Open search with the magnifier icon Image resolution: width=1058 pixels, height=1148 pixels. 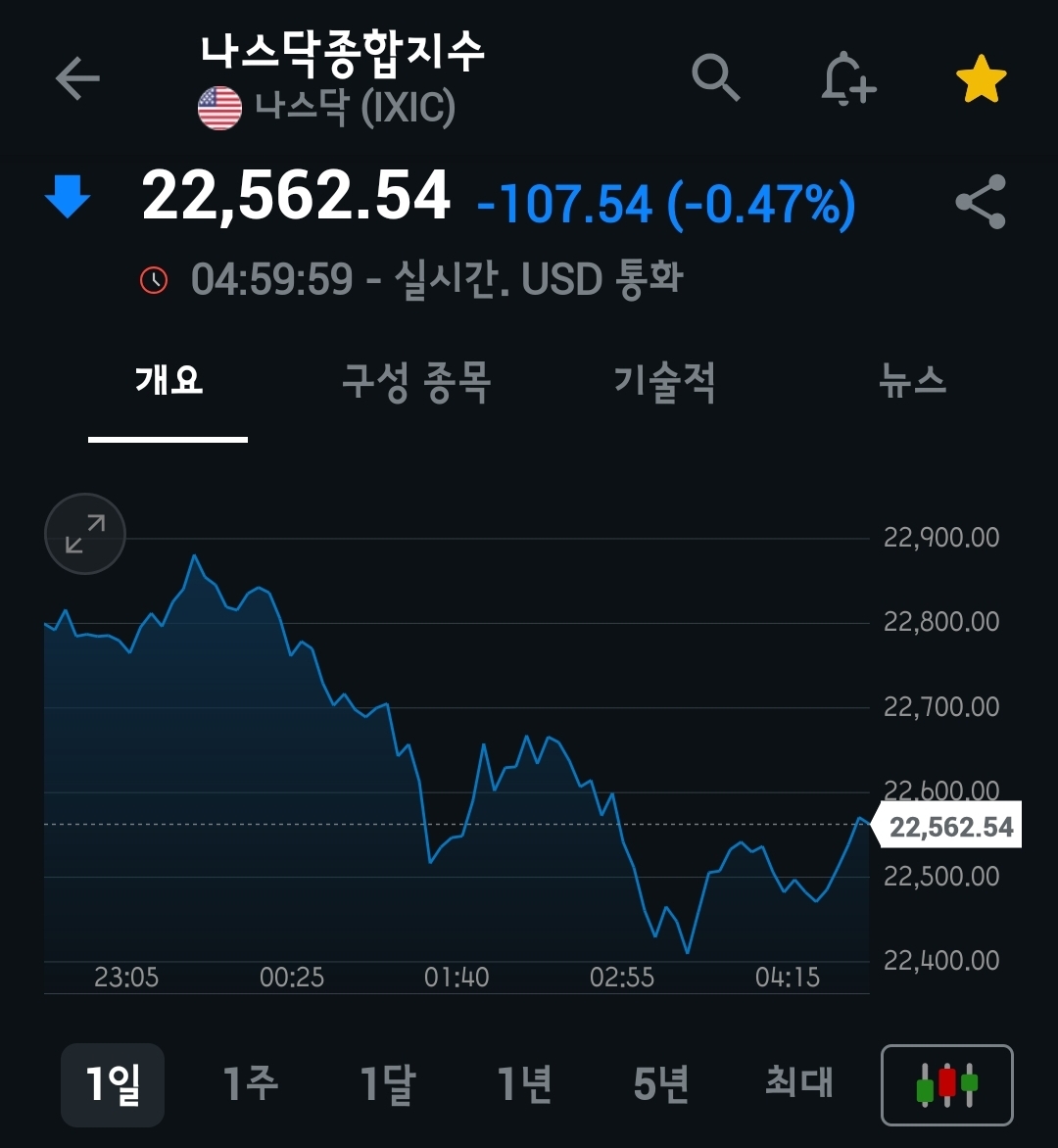tap(716, 77)
